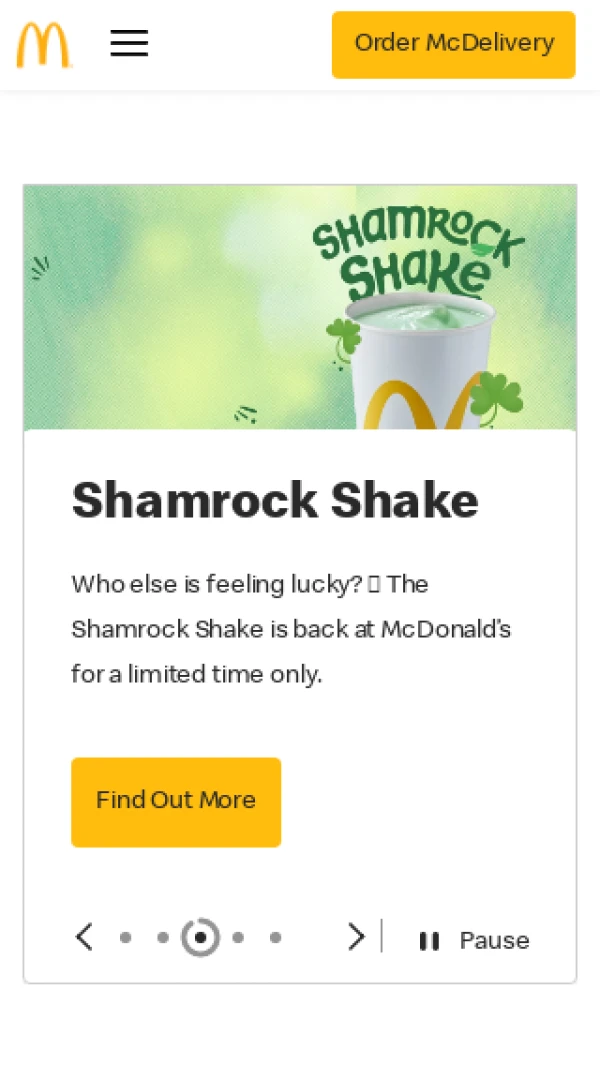Advance to the next carousel slide

point(355,937)
